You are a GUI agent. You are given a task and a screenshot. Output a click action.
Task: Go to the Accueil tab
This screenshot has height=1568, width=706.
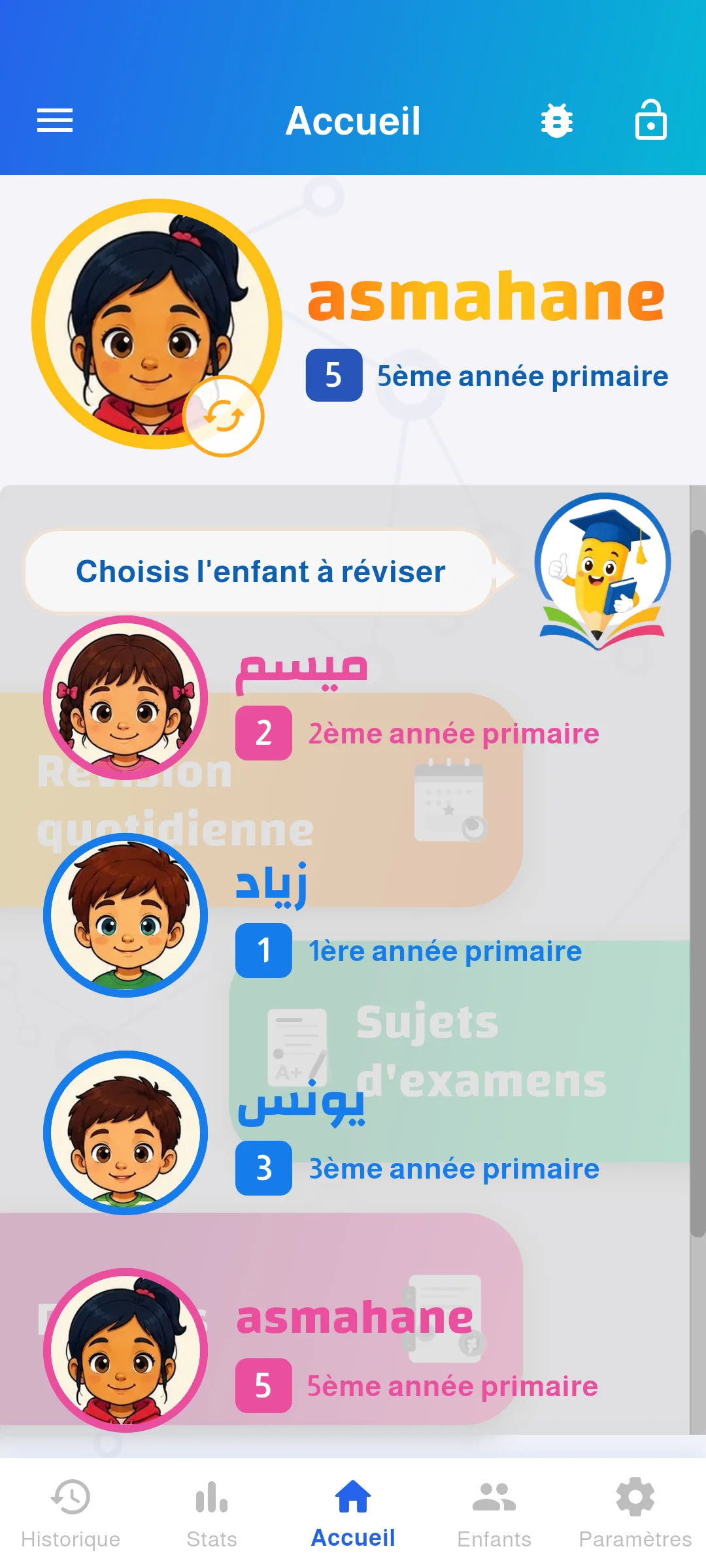(x=353, y=1514)
